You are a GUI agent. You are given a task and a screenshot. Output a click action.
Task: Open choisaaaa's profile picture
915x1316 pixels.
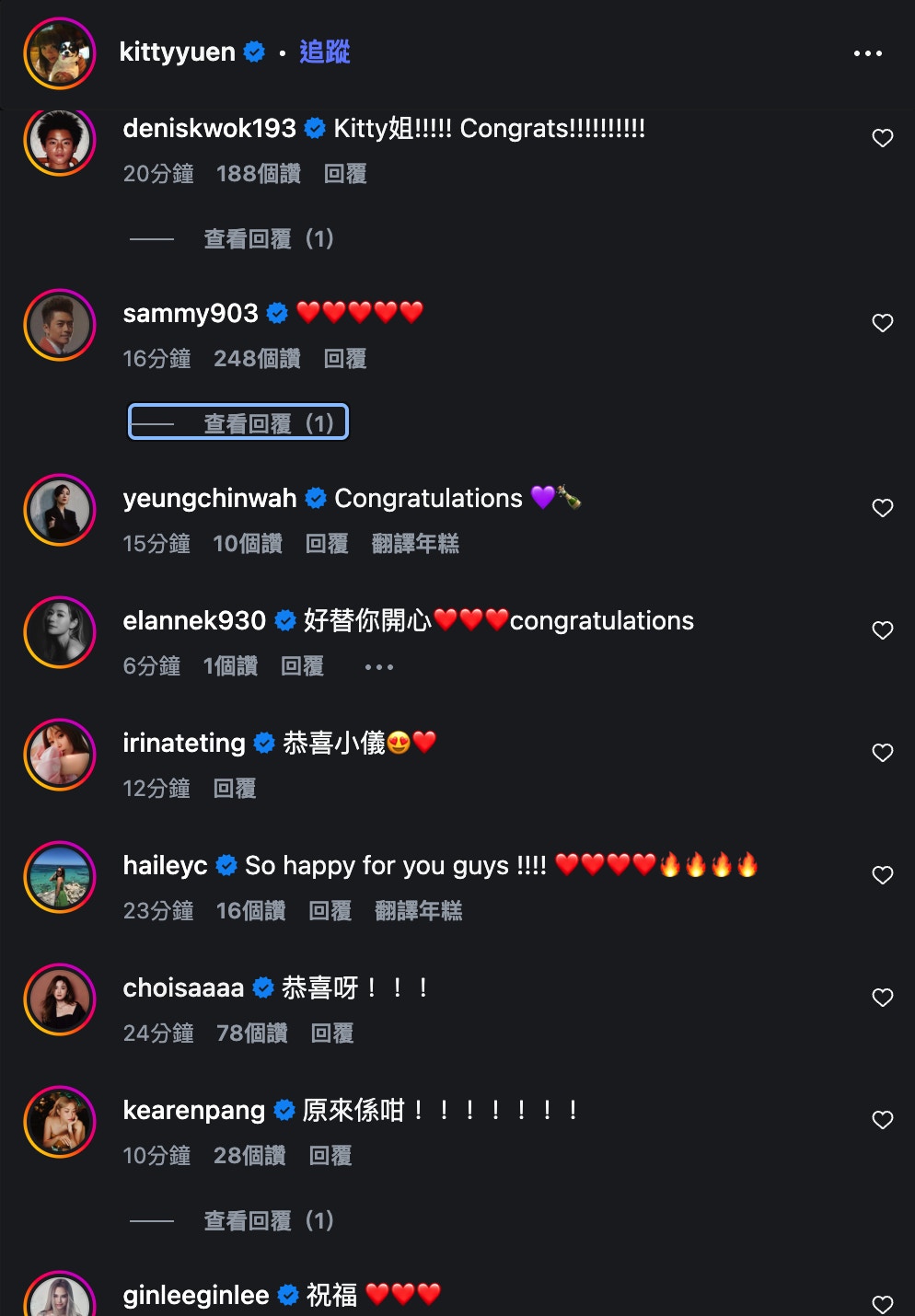click(60, 999)
